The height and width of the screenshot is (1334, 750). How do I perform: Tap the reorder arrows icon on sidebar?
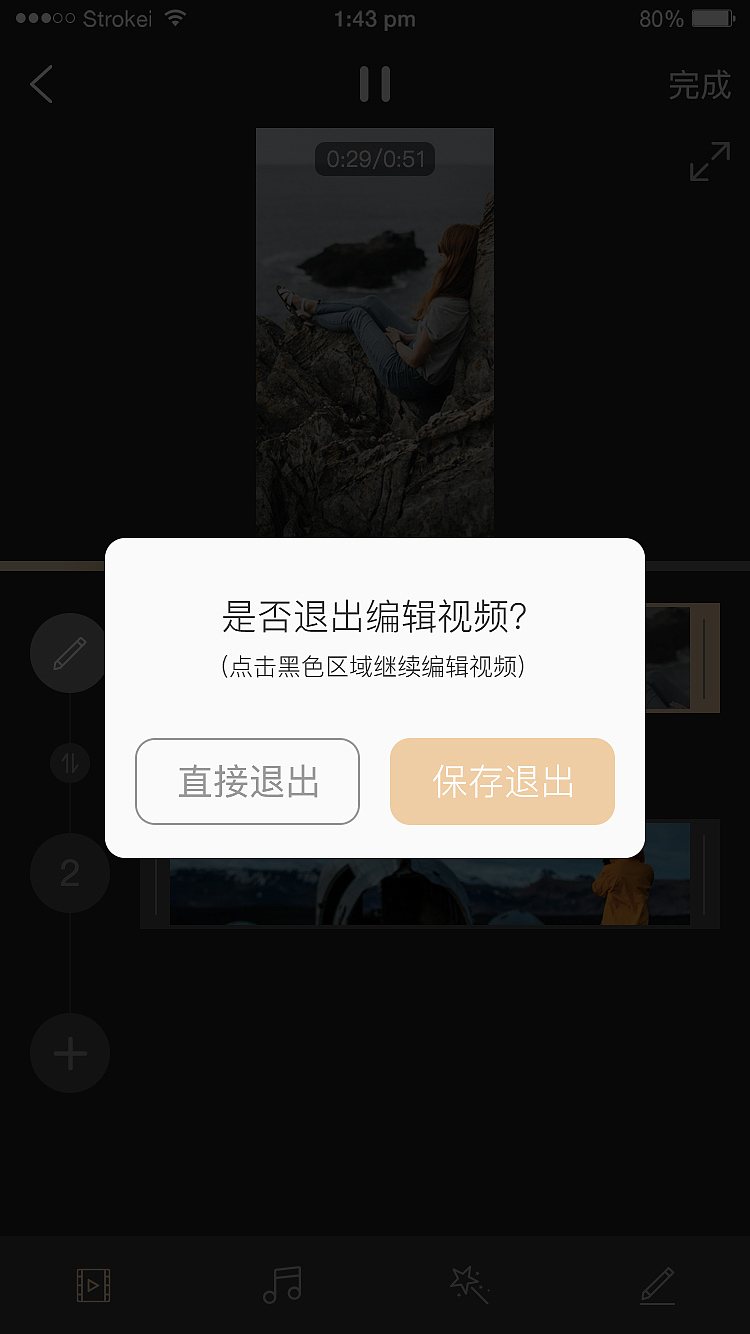(69, 762)
